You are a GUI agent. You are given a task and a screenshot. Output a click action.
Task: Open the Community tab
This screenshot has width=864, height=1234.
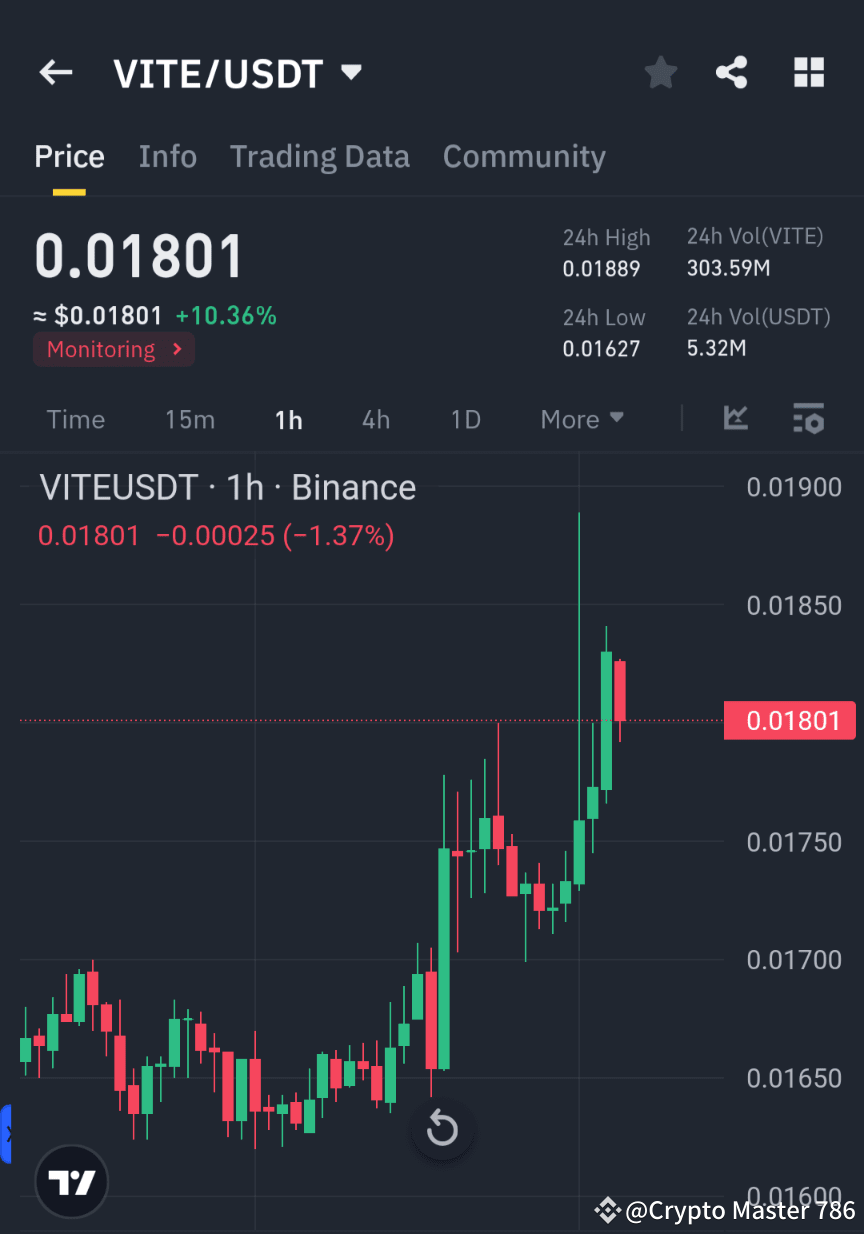point(524,156)
